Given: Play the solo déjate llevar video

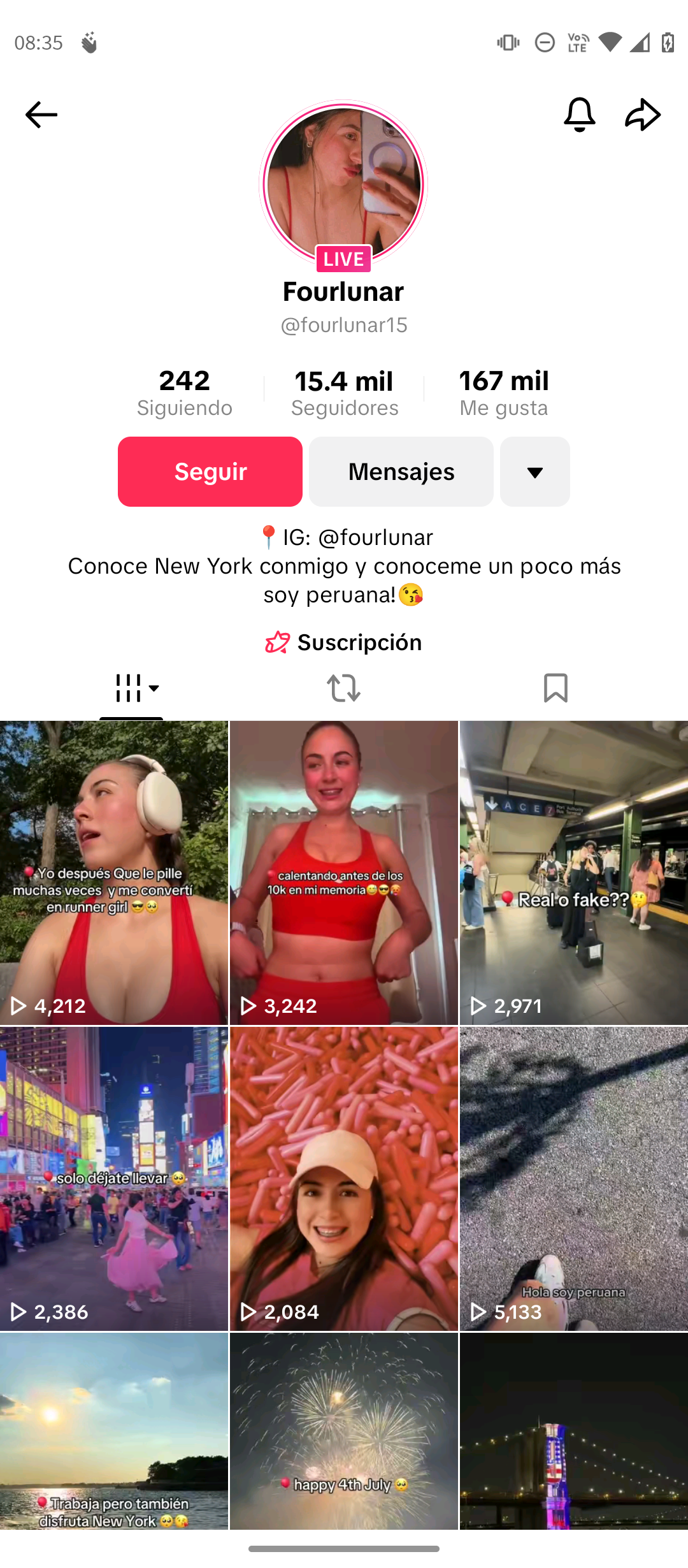Looking at the screenshot, I should click(114, 1179).
